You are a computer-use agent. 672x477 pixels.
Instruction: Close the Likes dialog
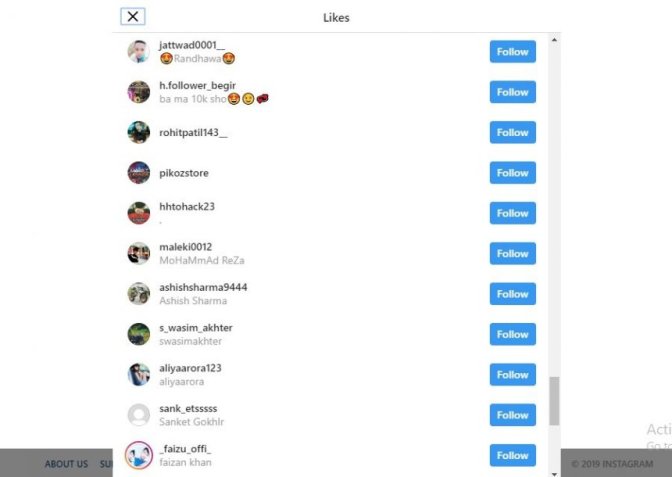[133, 16]
